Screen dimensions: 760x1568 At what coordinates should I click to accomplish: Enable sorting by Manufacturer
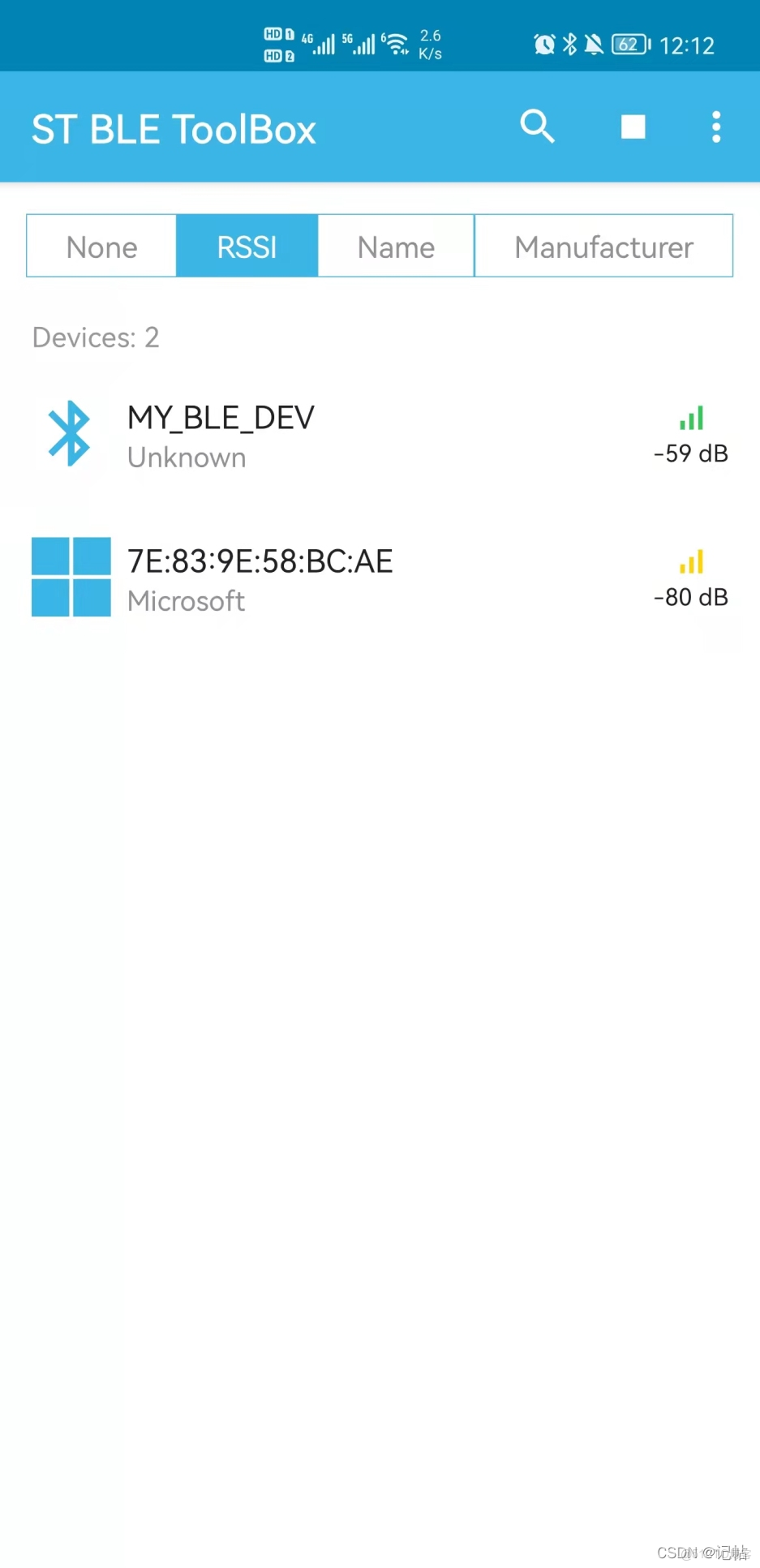pyautogui.click(x=603, y=246)
